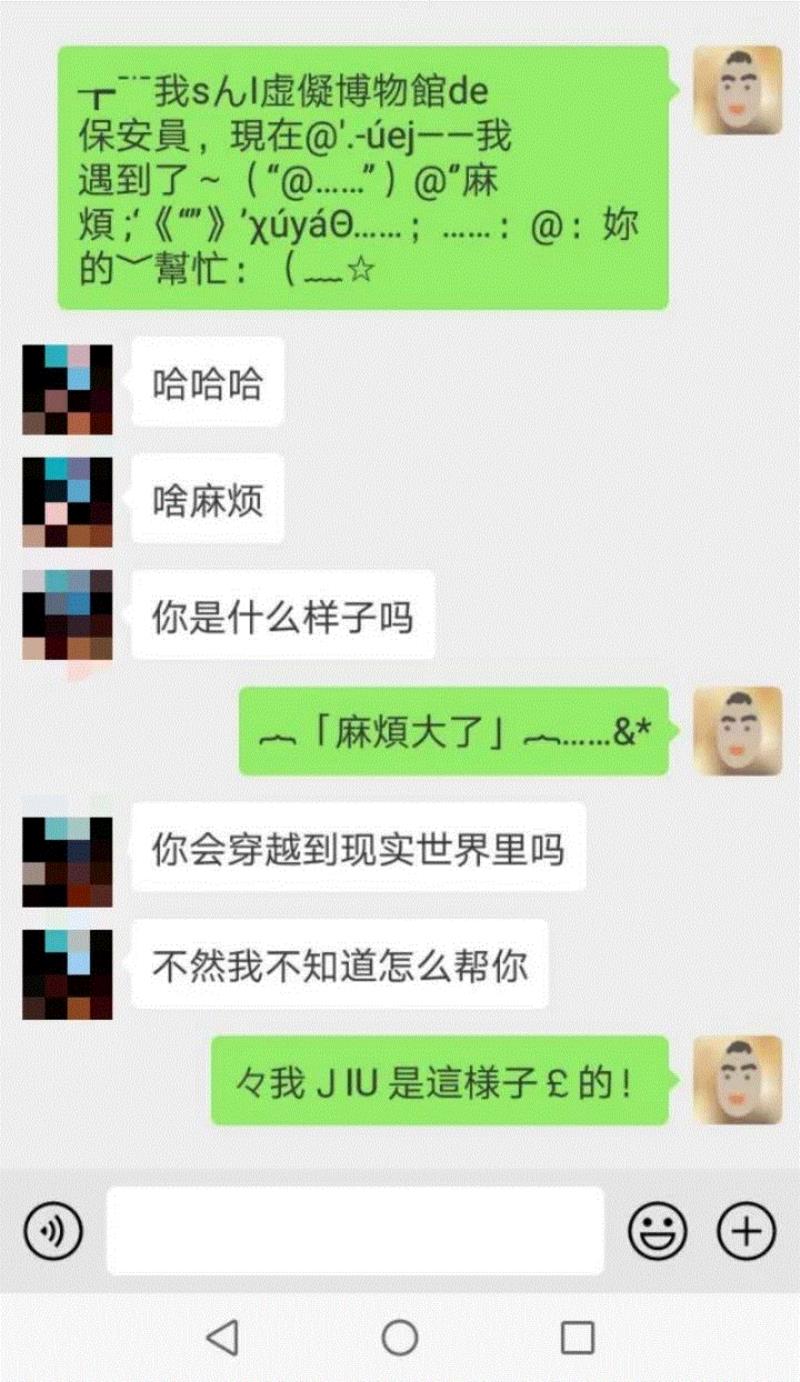Open sender avatar next to 麻煩大了 message

pos(737,730)
